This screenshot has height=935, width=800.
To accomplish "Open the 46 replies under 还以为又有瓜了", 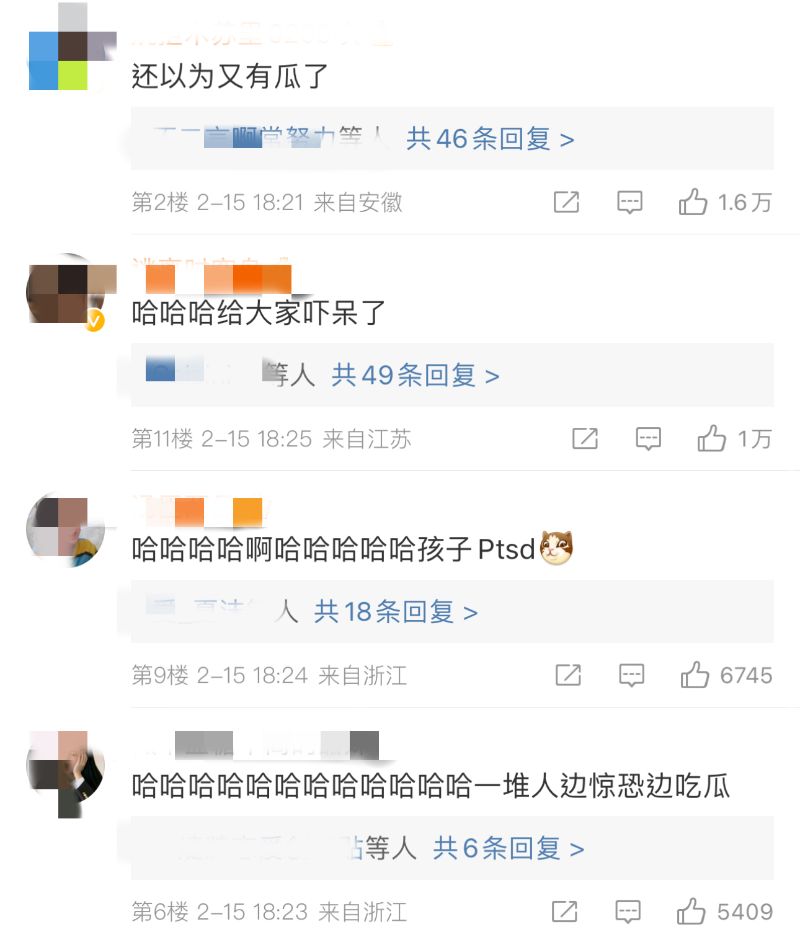I will pos(490,139).
